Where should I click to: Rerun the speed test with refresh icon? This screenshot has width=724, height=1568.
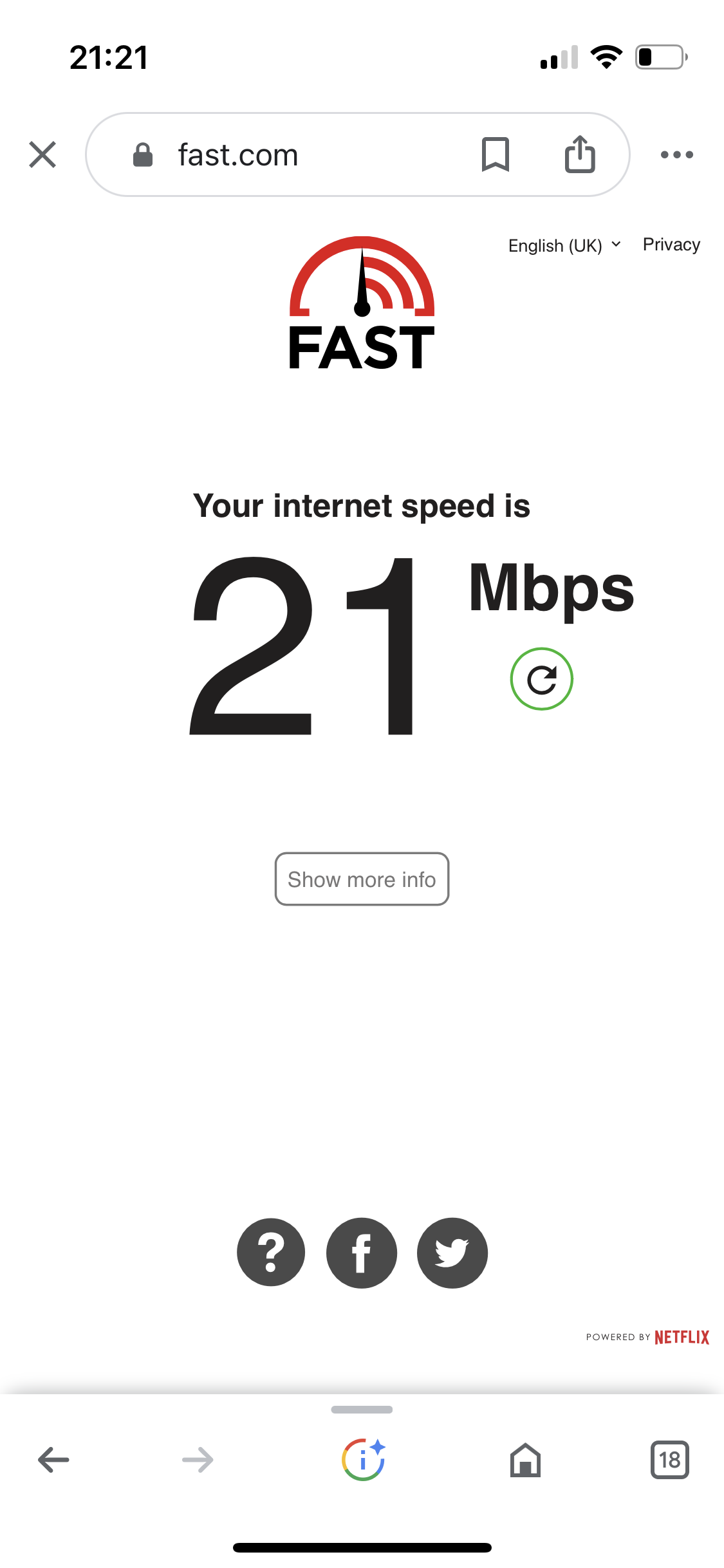point(541,679)
